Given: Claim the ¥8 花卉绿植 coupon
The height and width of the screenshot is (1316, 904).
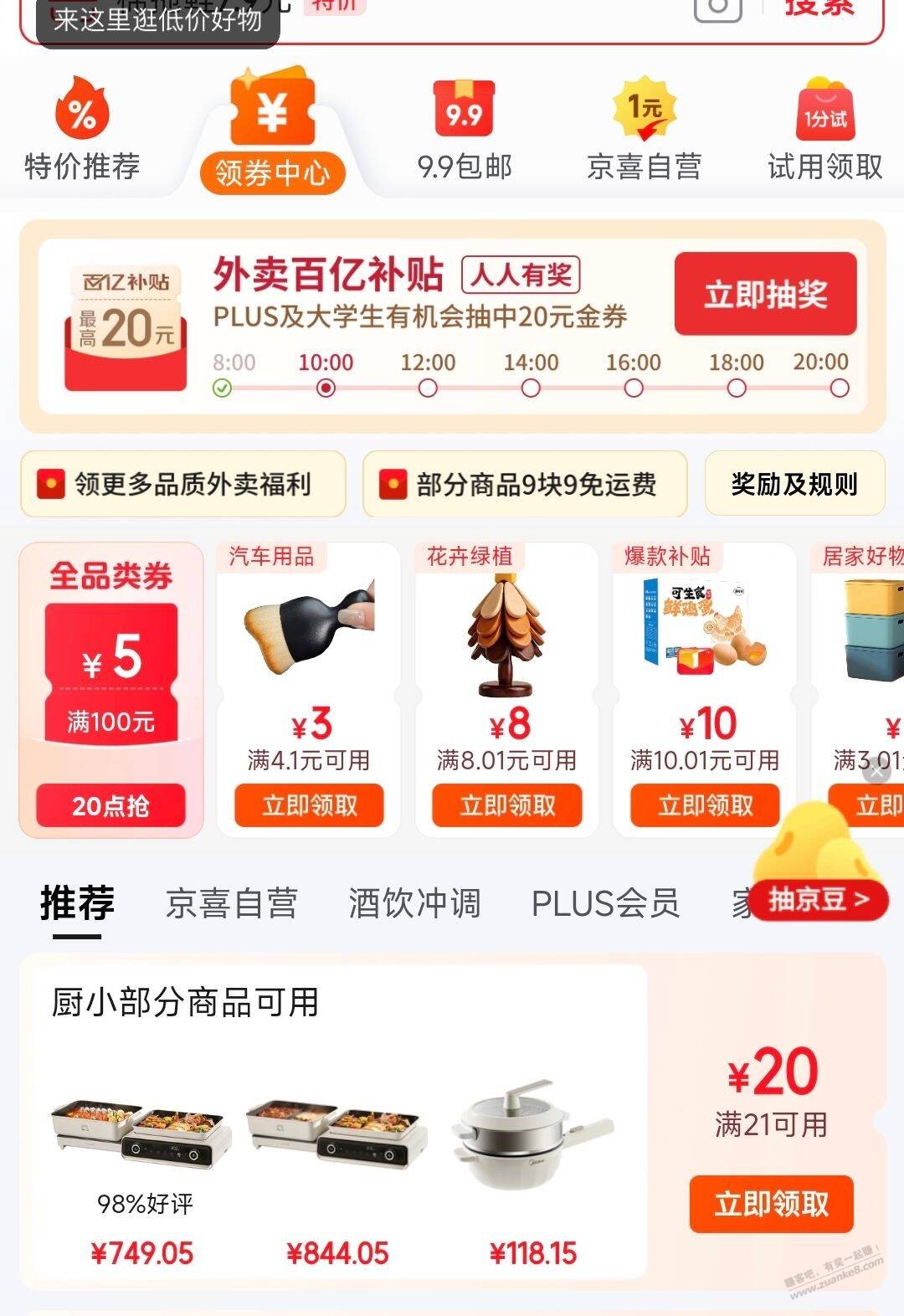Looking at the screenshot, I should coord(506,805).
